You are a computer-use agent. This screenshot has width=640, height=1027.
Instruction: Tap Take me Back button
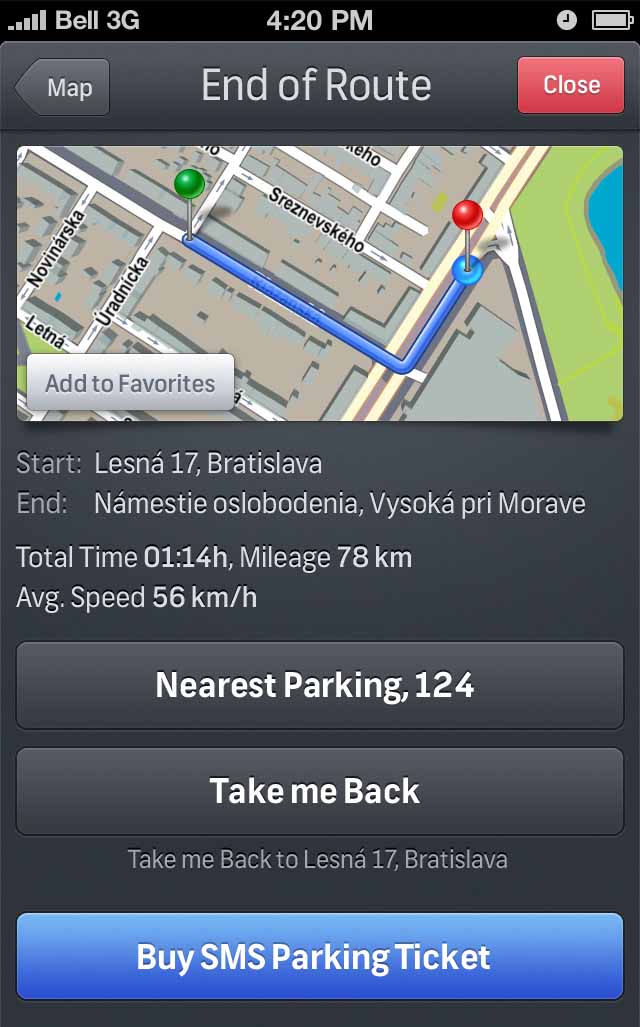tap(319, 791)
